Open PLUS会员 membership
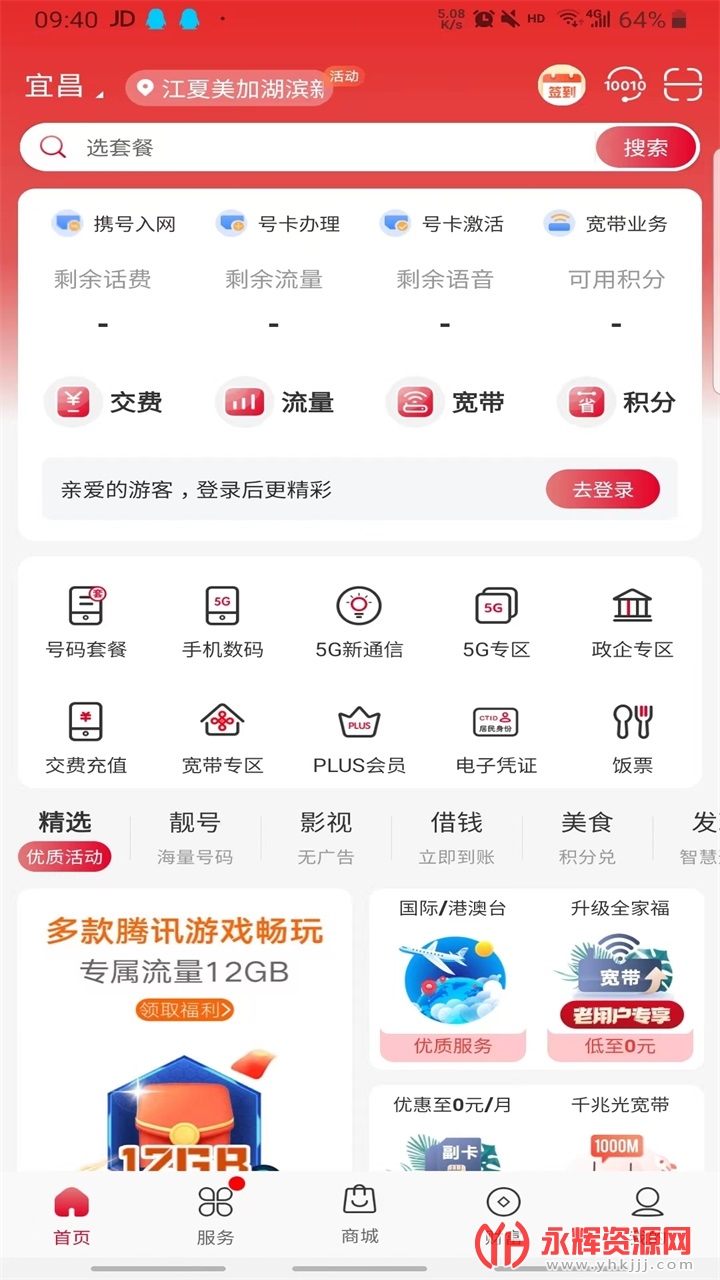This screenshot has height=1280, width=720. (x=359, y=738)
